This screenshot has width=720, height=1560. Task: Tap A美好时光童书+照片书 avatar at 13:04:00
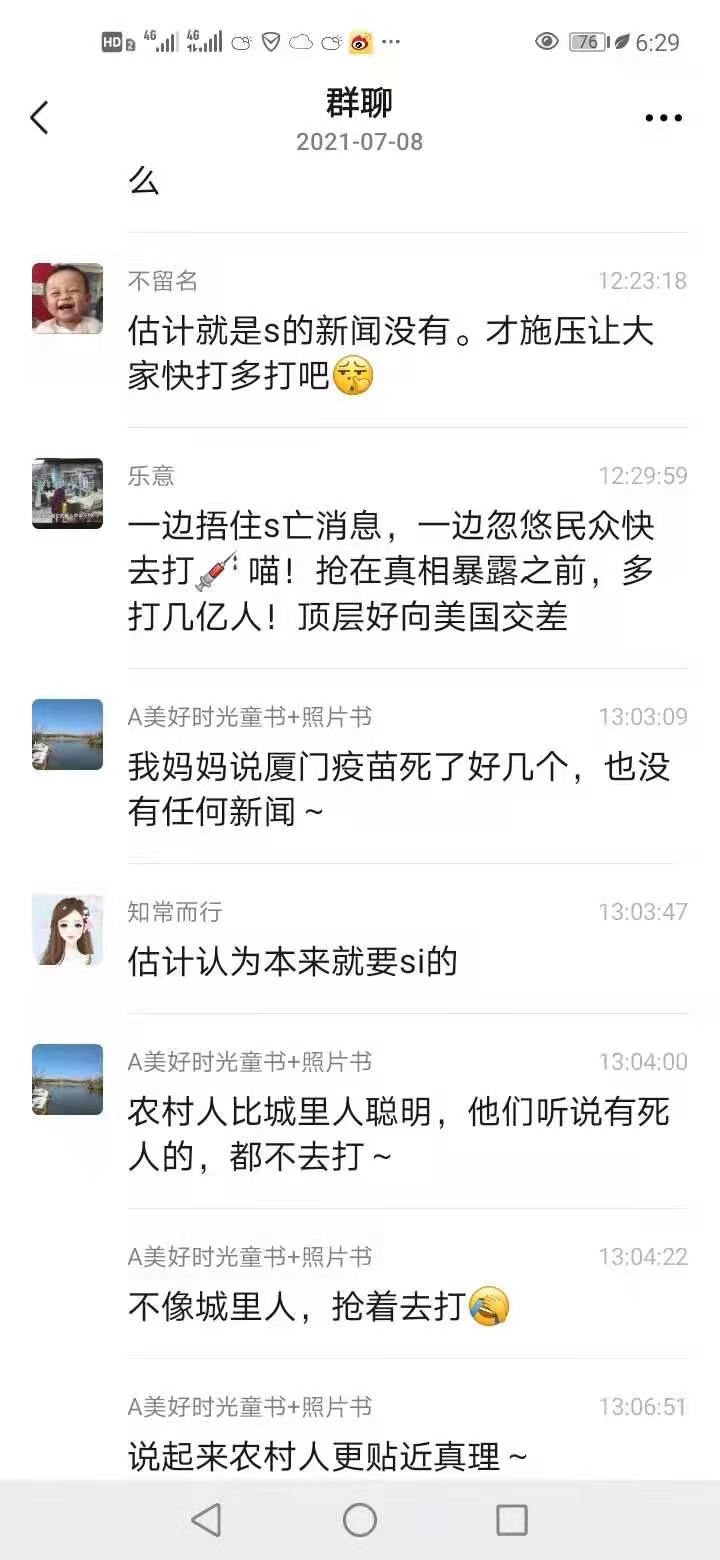coord(67,1079)
